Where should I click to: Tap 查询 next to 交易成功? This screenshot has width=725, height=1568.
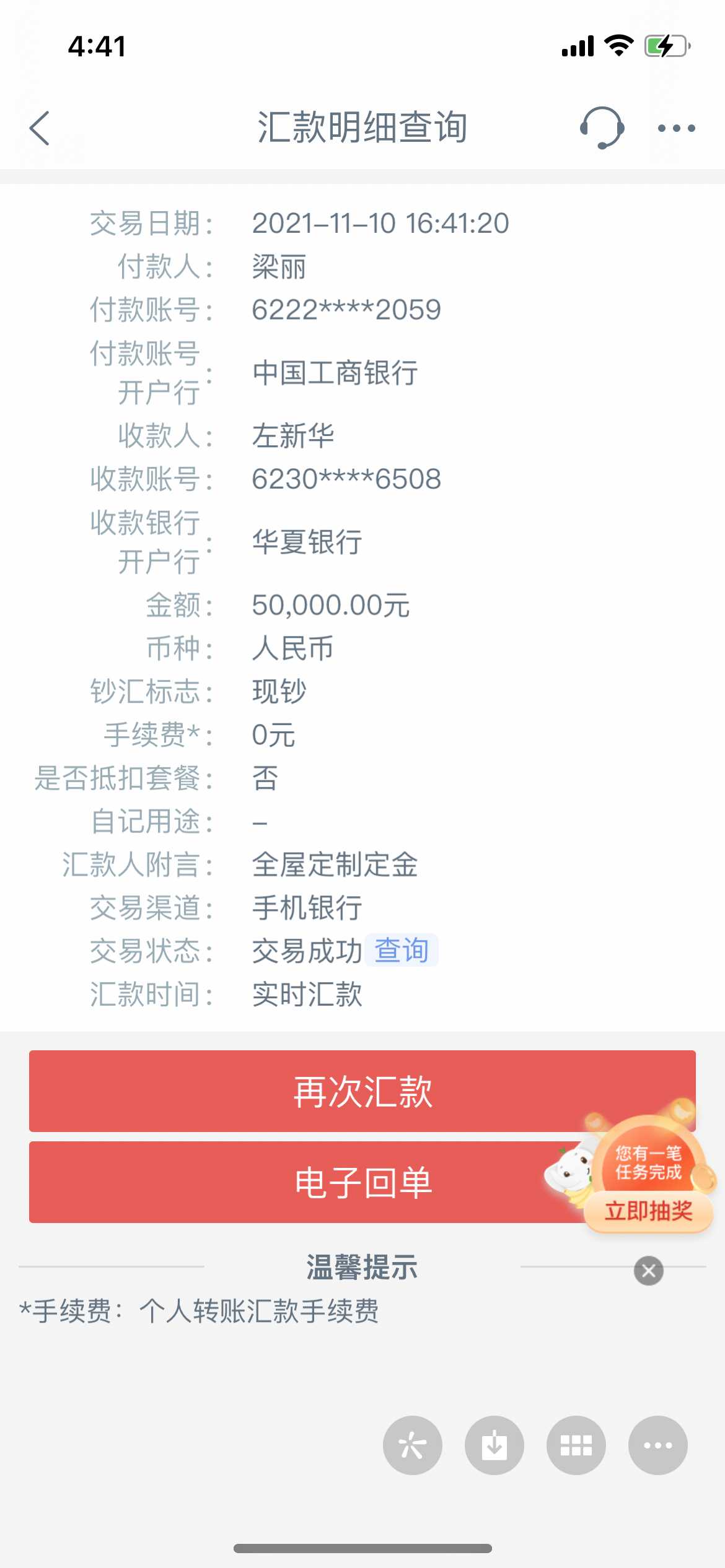(x=401, y=950)
